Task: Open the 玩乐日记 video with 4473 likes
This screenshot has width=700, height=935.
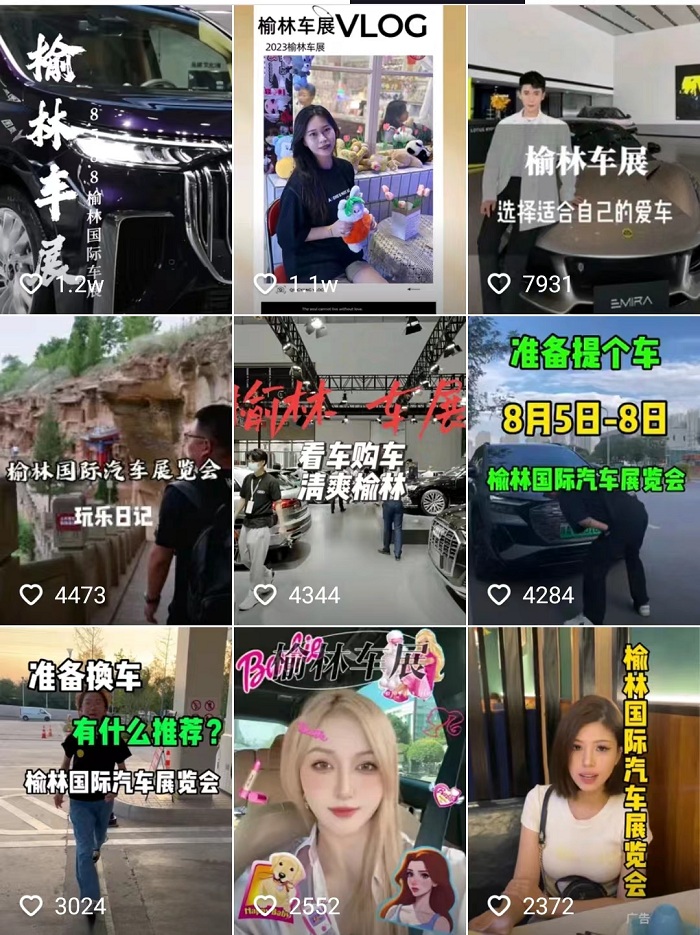Action: (115, 470)
